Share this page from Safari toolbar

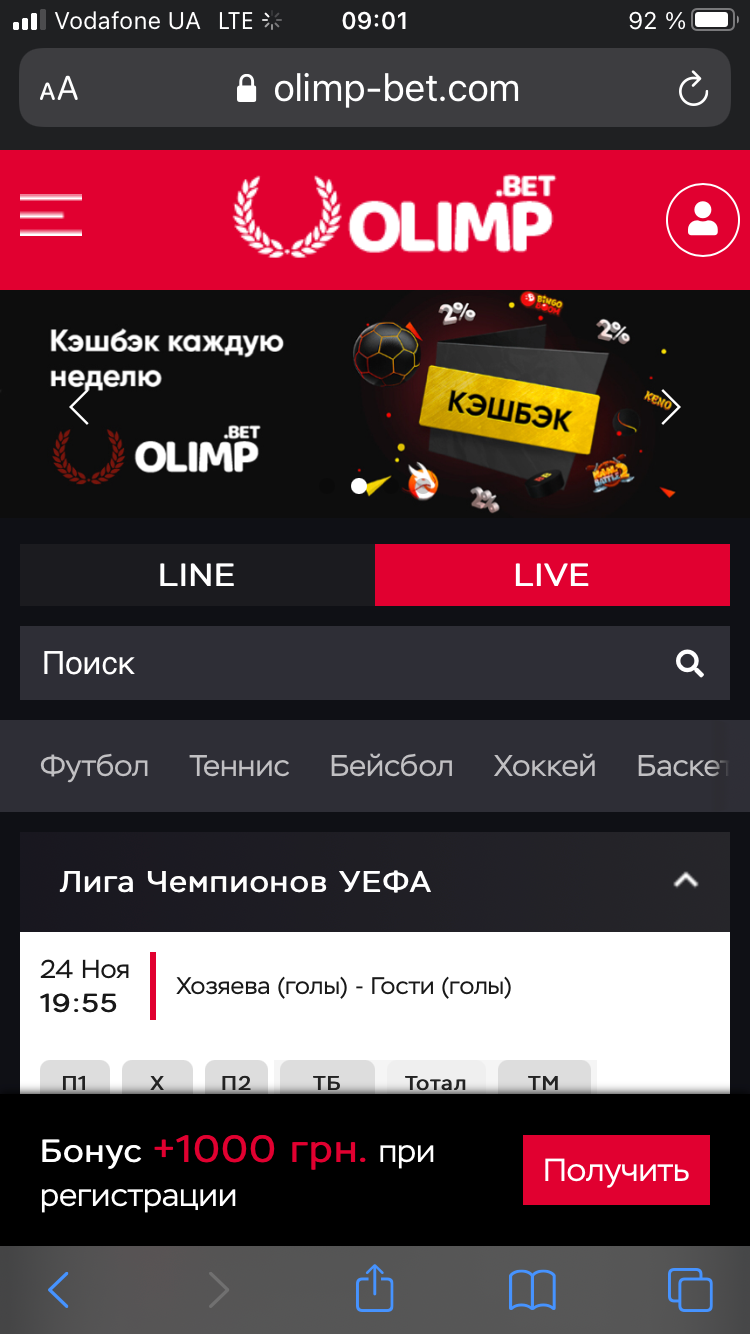(x=375, y=1288)
